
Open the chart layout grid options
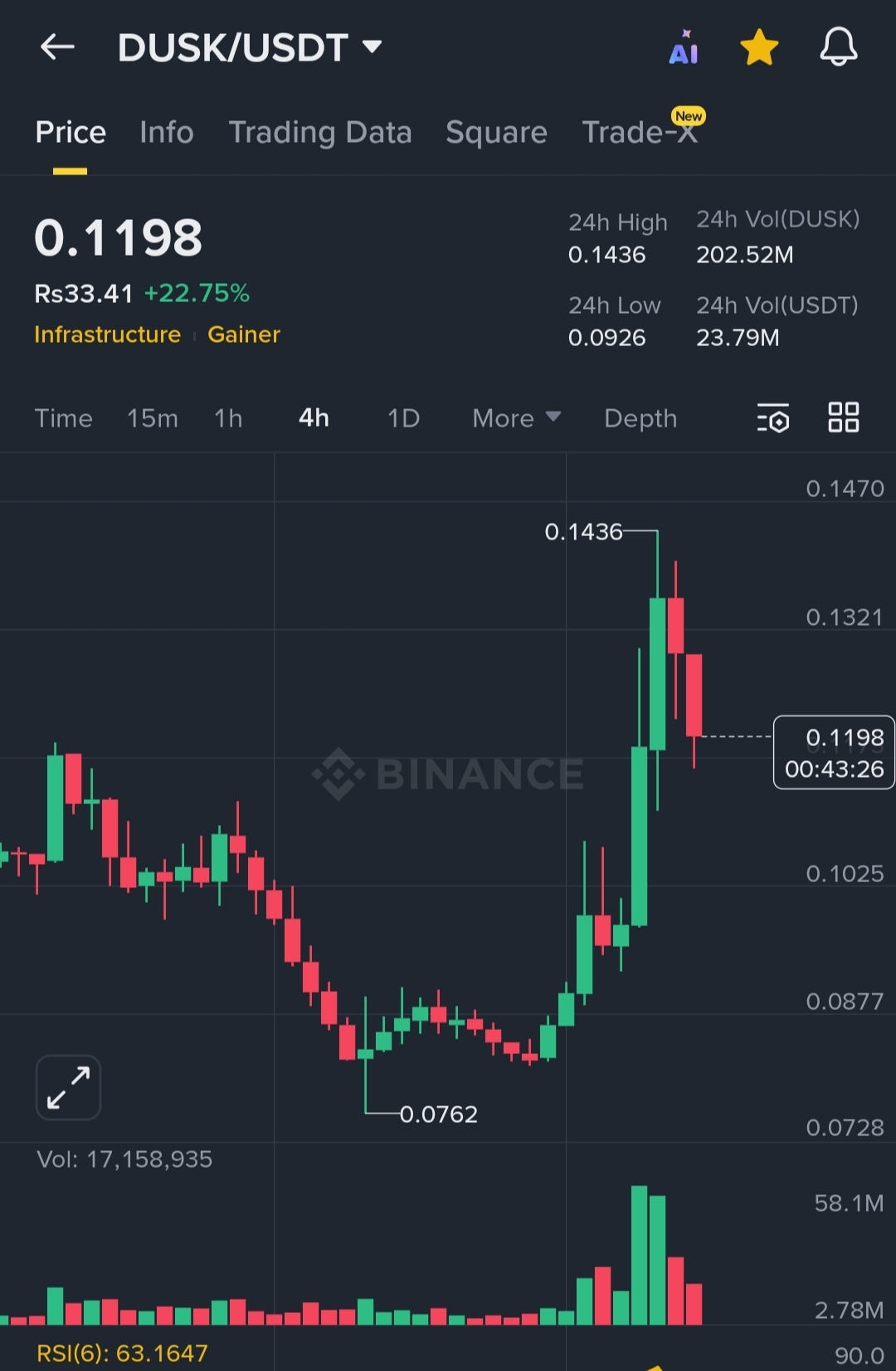click(x=843, y=417)
